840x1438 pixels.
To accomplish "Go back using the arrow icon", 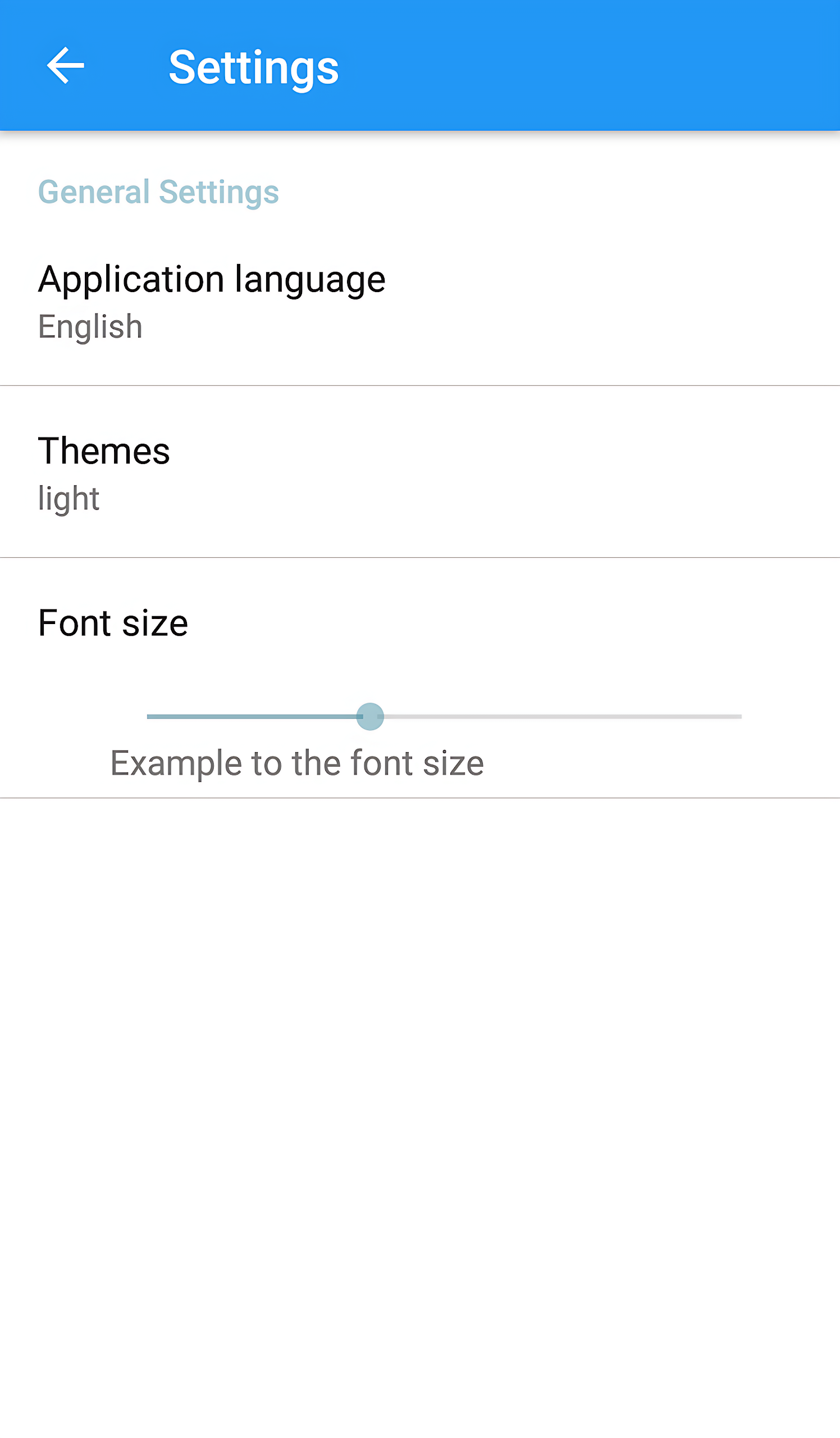I will coord(65,66).
